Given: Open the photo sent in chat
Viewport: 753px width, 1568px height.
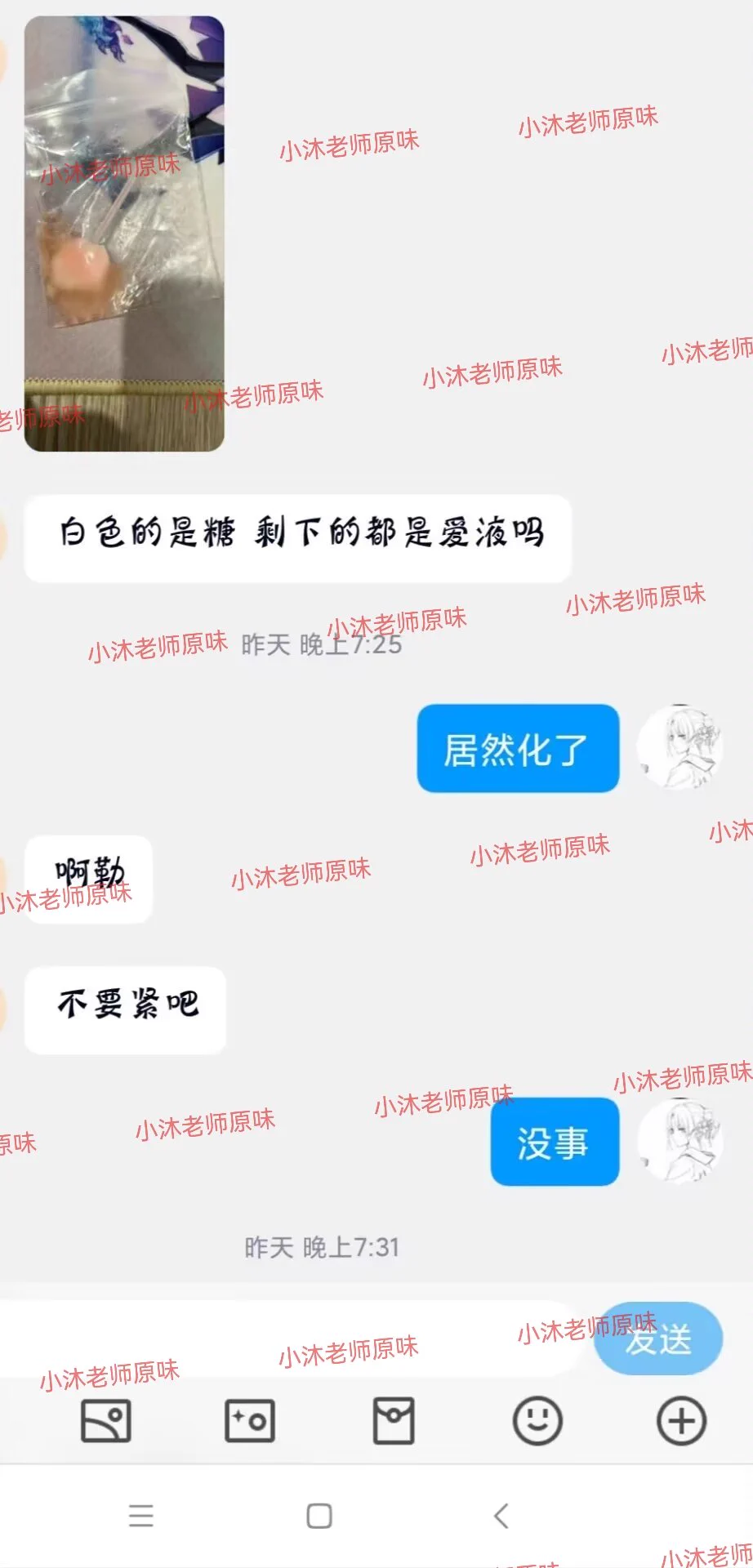Looking at the screenshot, I should coord(124,234).
